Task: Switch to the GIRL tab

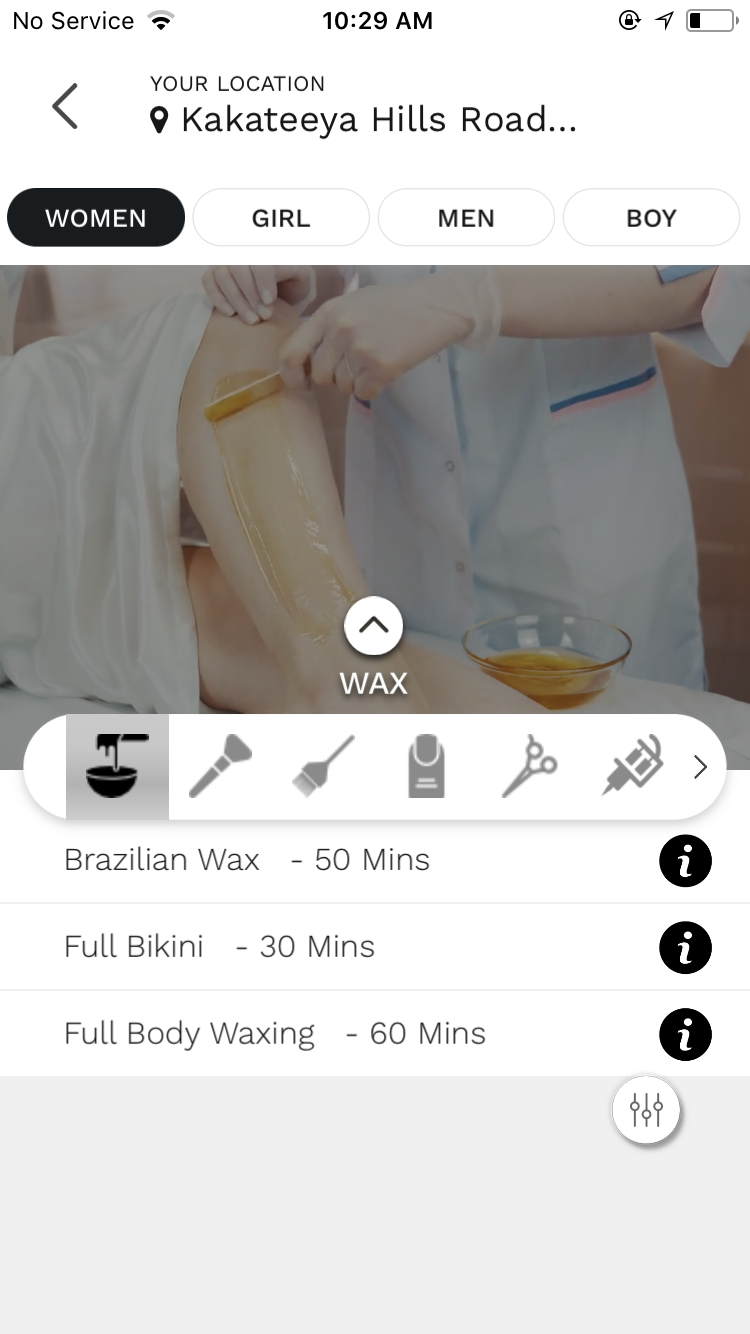Action: coord(281,218)
